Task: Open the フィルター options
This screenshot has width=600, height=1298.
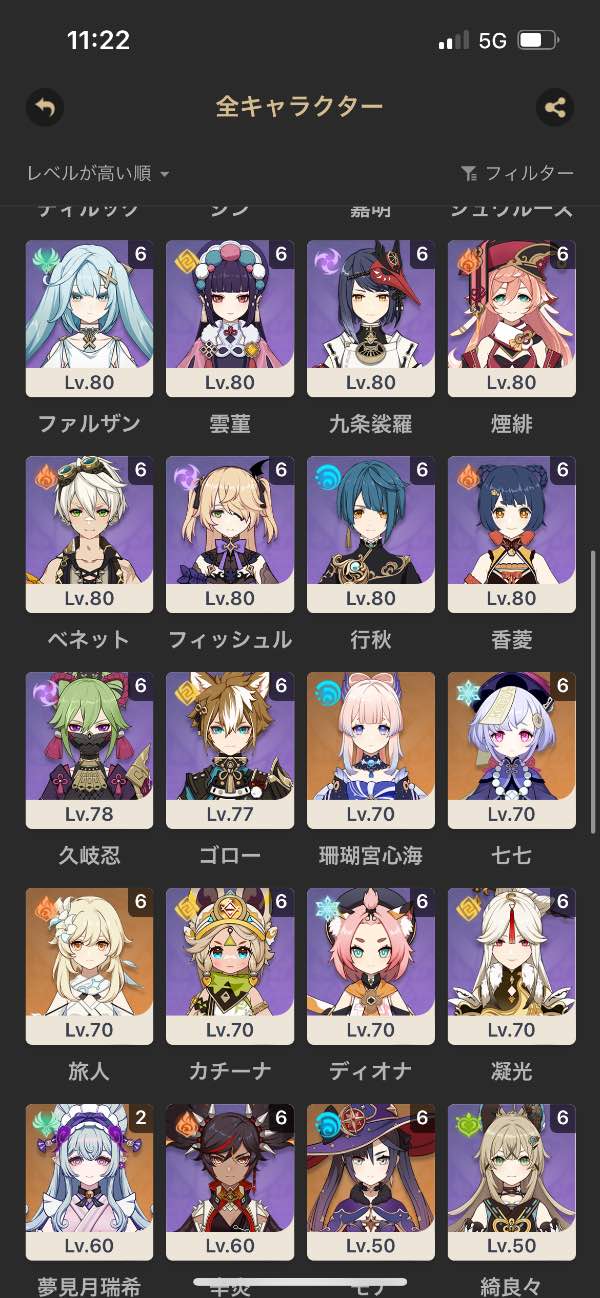Action: [x=517, y=174]
